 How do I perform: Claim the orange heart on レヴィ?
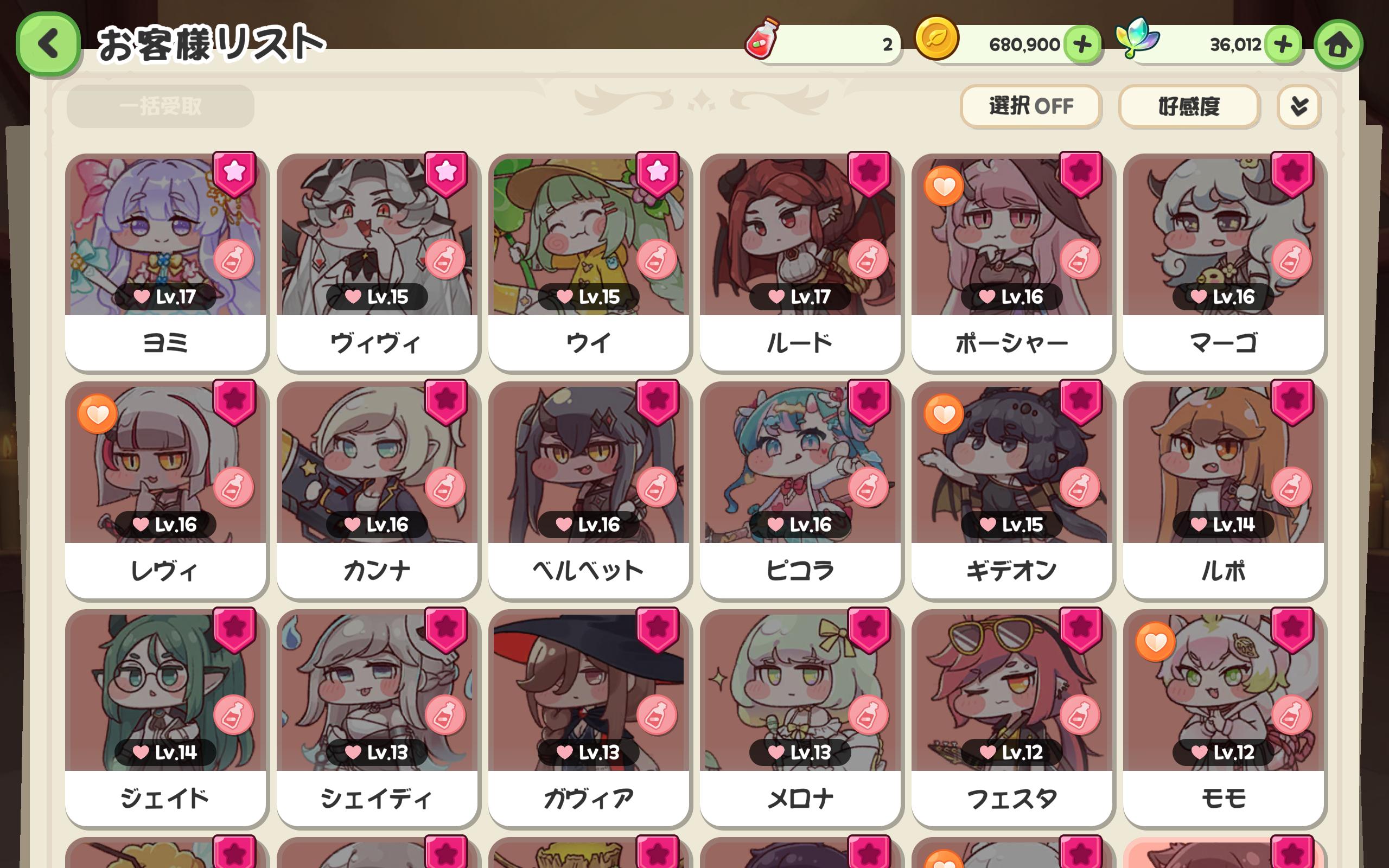click(98, 414)
